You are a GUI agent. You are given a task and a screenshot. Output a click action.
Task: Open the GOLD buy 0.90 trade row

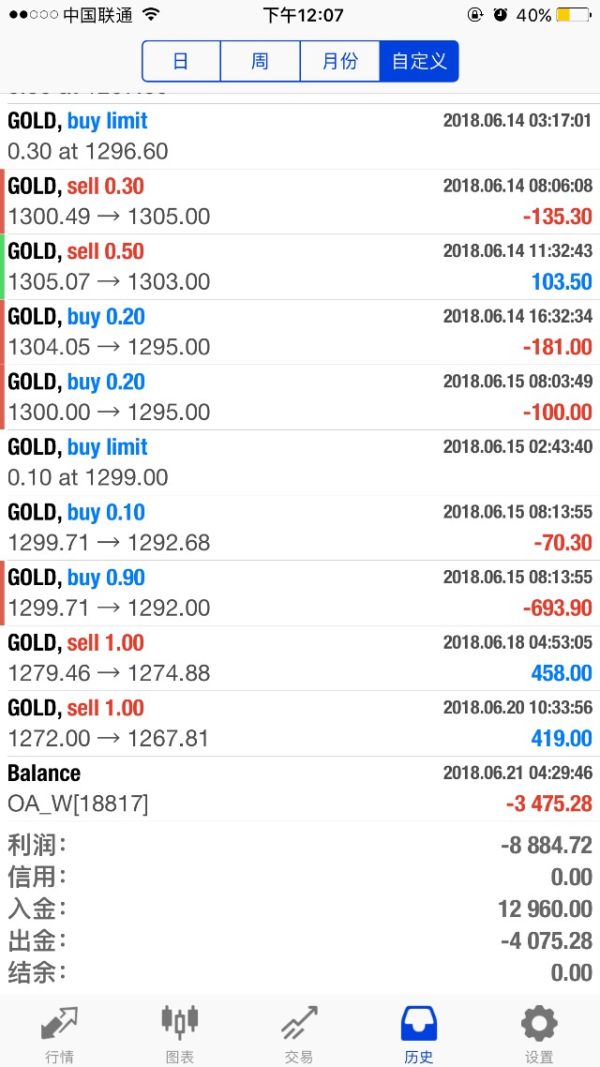(300, 592)
